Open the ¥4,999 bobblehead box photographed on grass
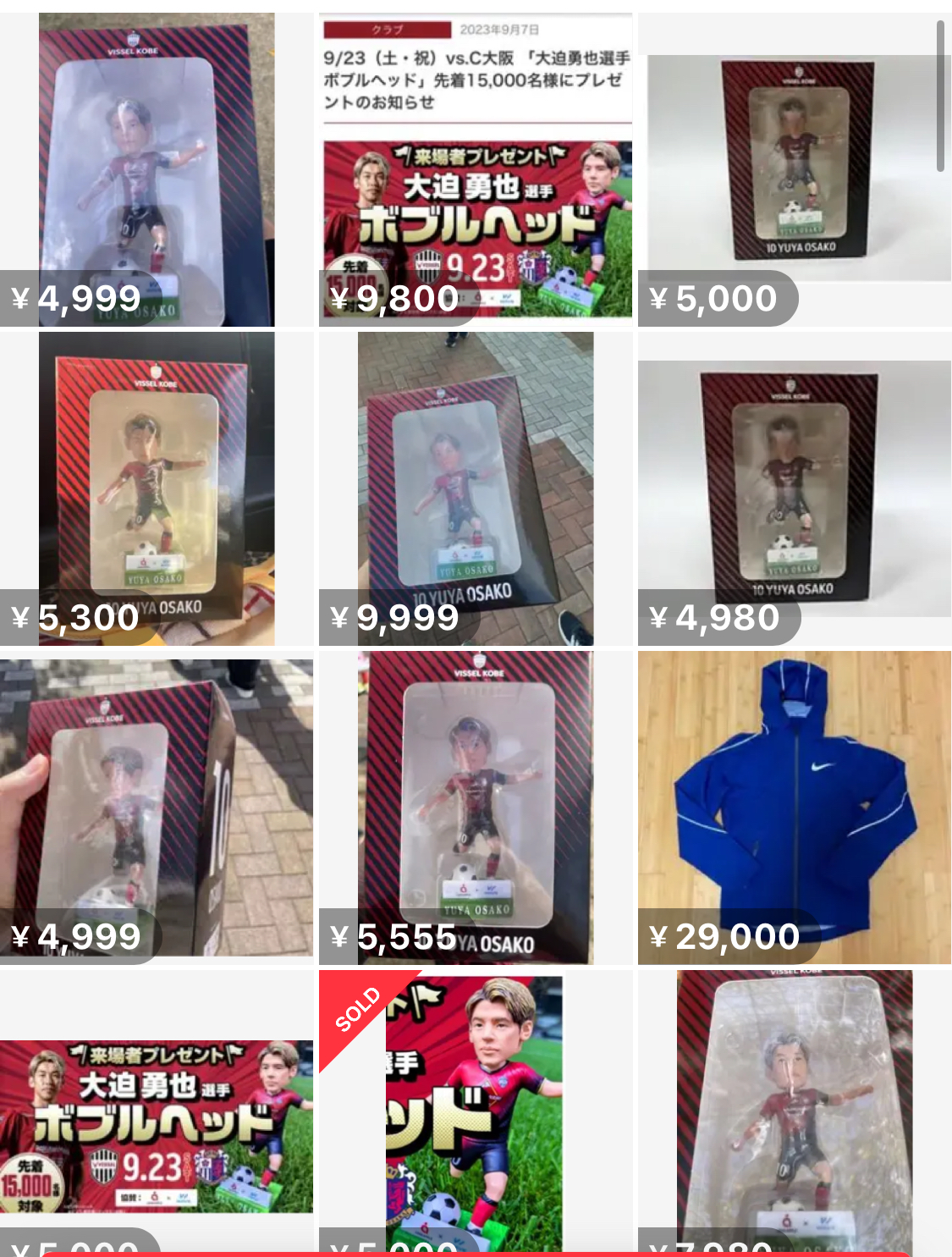The height and width of the screenshot is (1257, 952). point(157,169)
